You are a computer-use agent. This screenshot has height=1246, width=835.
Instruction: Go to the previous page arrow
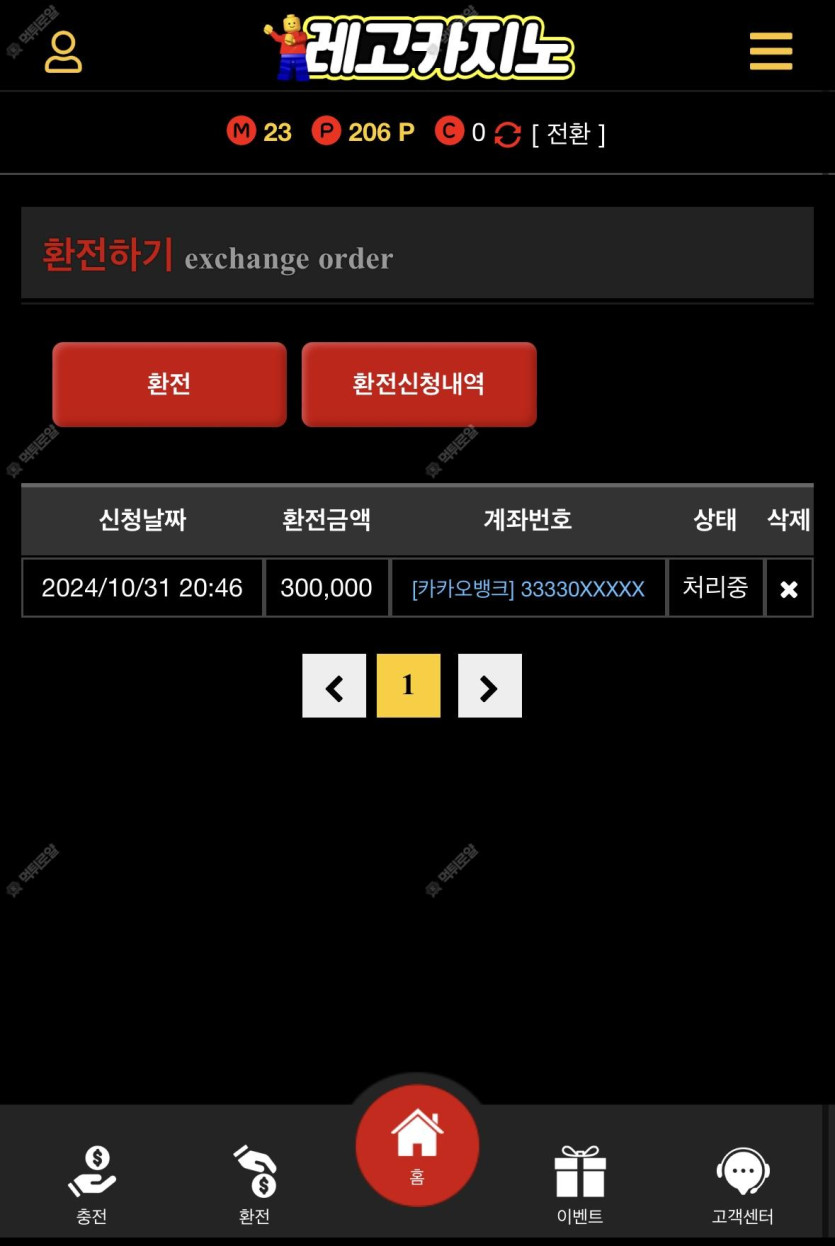(x=334, y=686)
